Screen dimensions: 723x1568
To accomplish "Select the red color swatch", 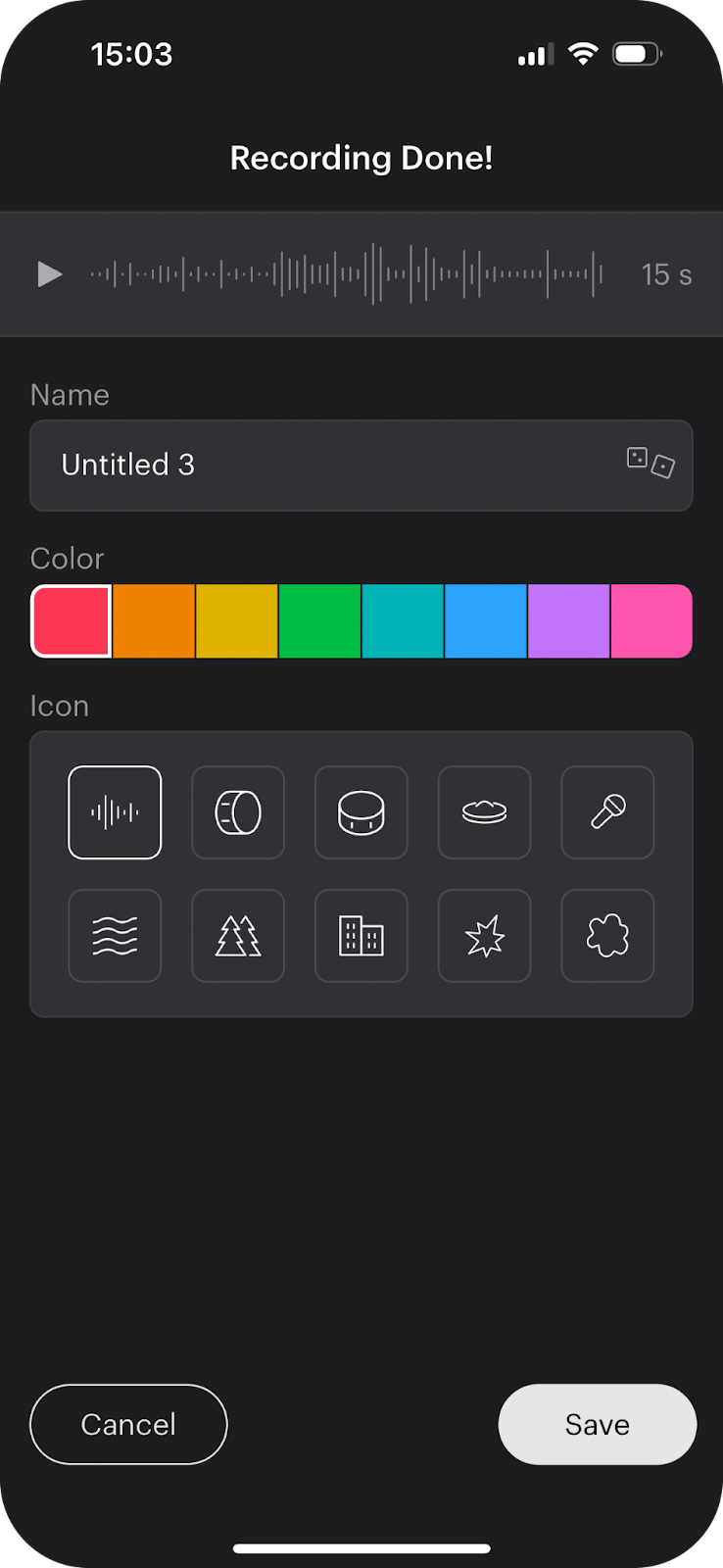I will pos(72,621).
